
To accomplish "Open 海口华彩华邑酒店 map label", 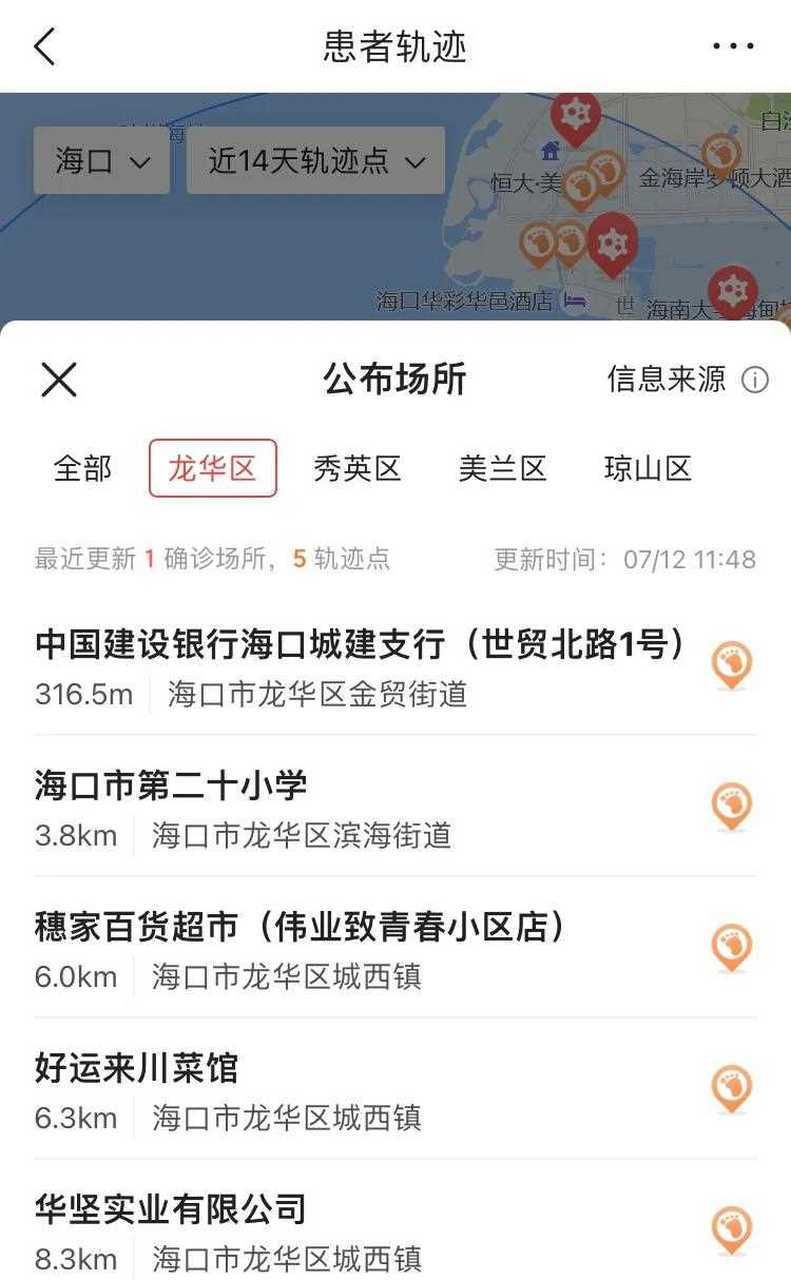I will [459, 301].
